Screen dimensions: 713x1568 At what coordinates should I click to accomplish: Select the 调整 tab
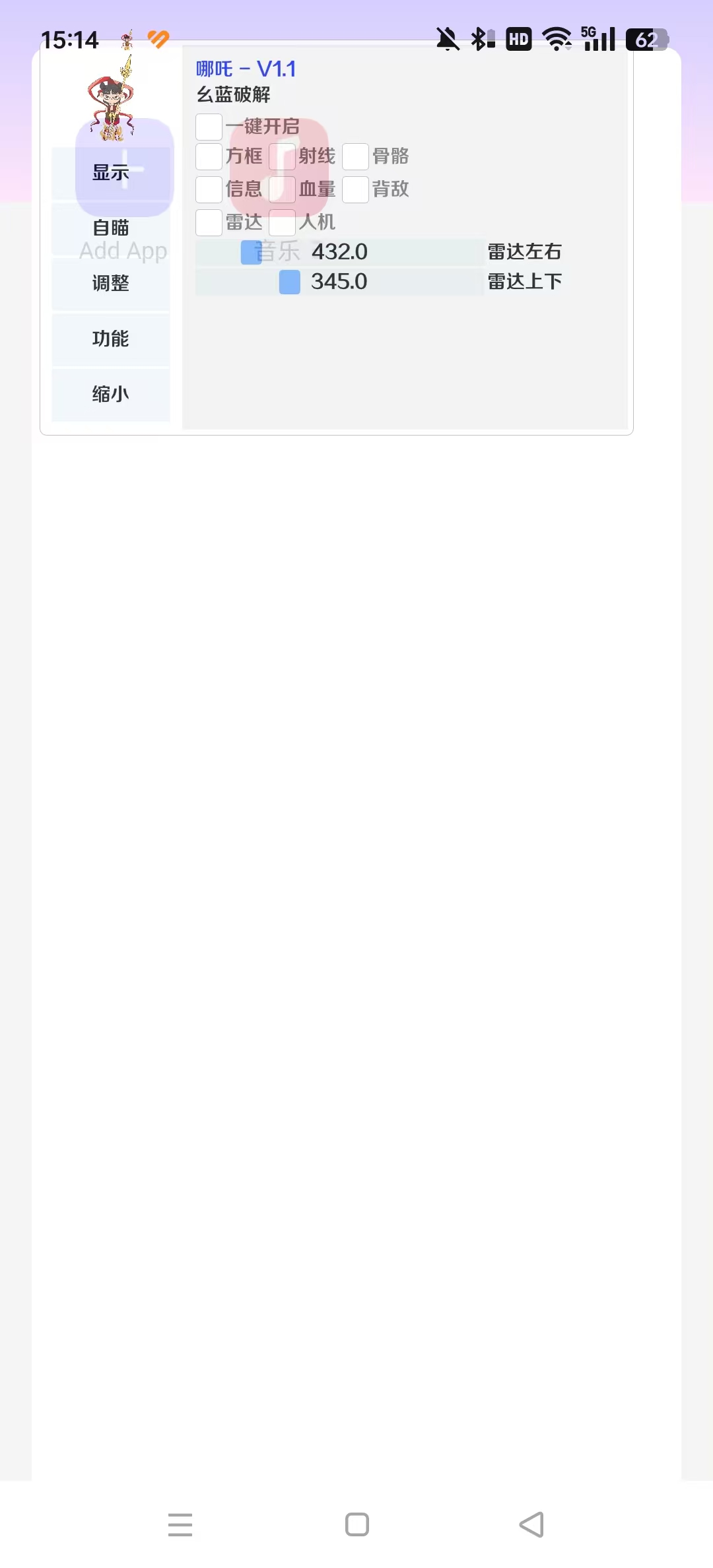click(x=110, y=283)
